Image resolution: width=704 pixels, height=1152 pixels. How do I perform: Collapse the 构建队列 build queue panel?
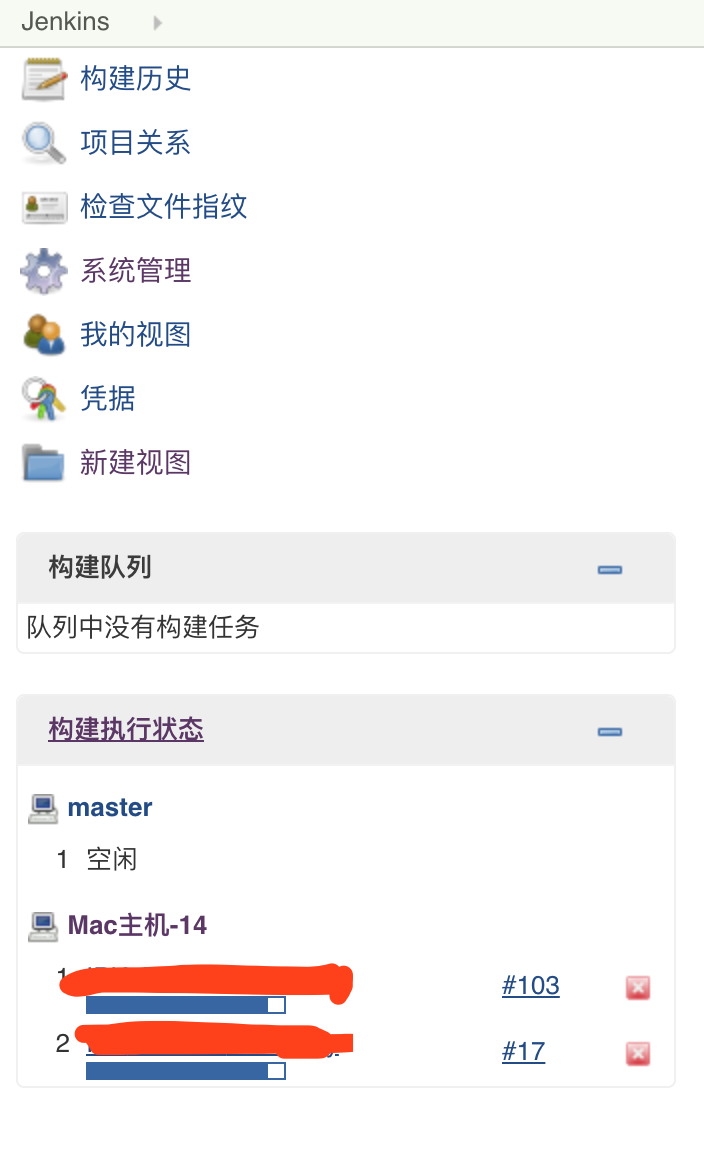pyautogui.click(x=610, y=569)
